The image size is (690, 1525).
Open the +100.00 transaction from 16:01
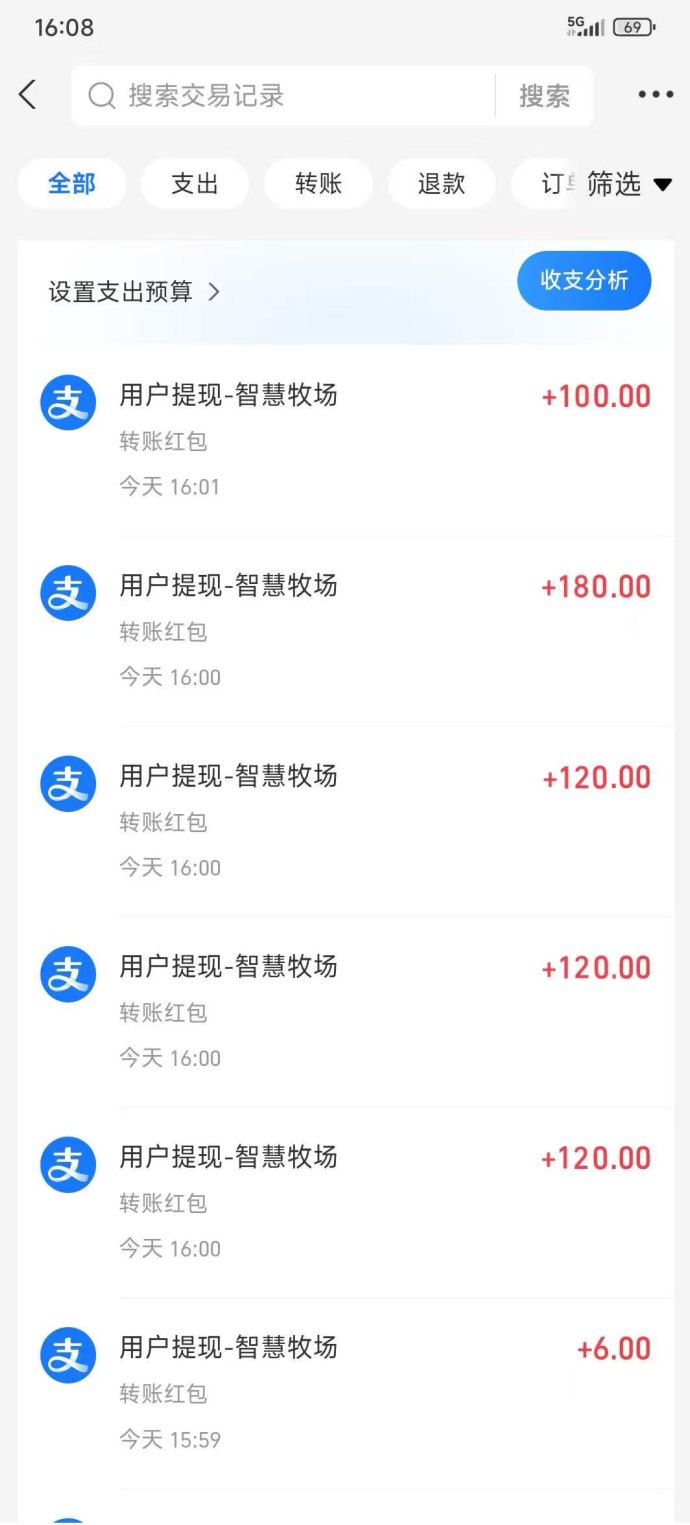pos(345,440)
